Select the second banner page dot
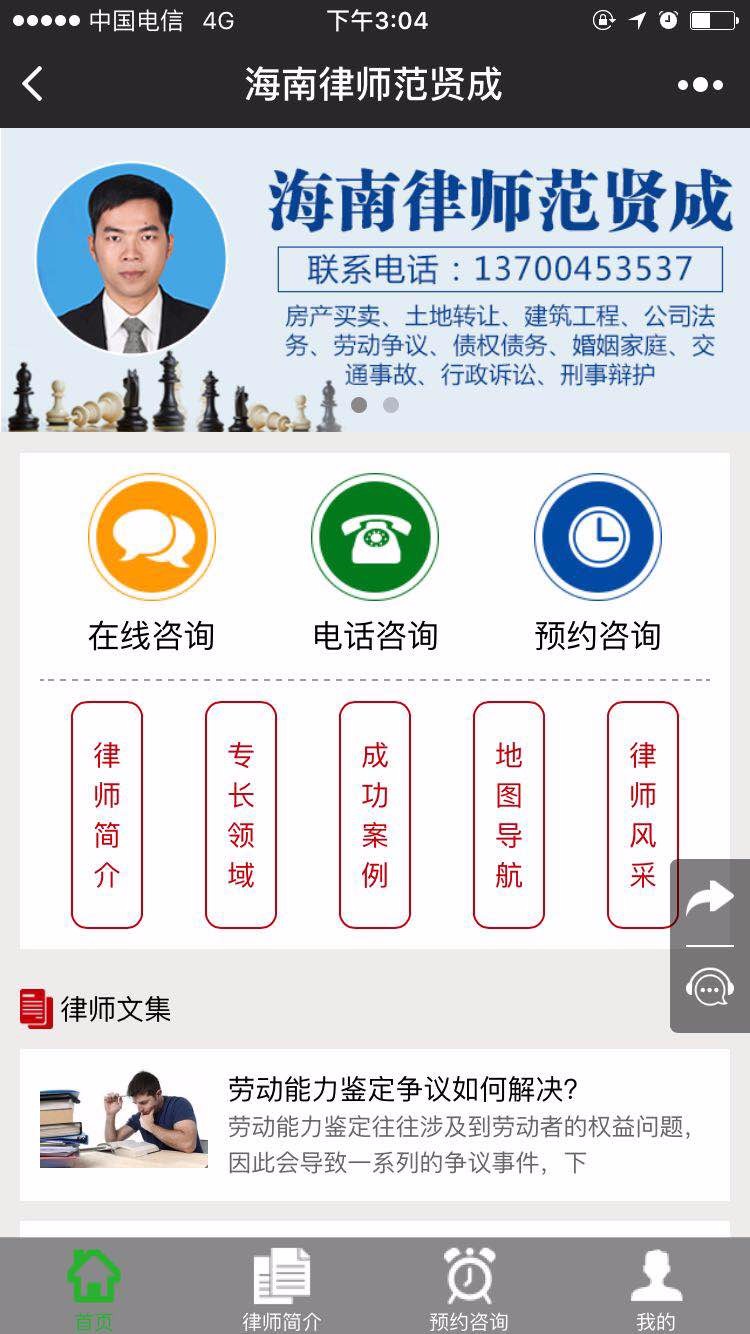Screen dimensions: 750x1334 [x=391, y=405]
